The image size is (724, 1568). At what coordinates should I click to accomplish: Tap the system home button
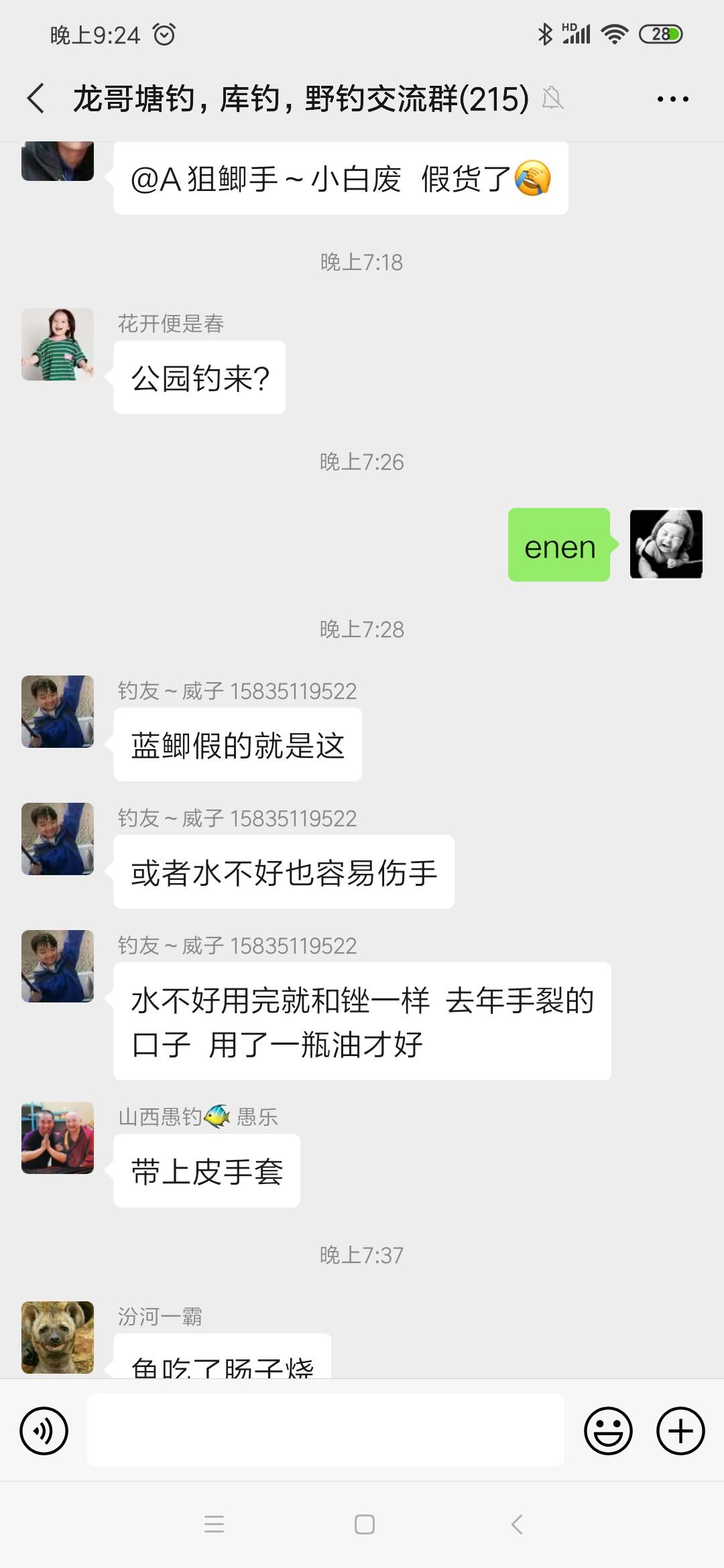(x=364, y=1524)
